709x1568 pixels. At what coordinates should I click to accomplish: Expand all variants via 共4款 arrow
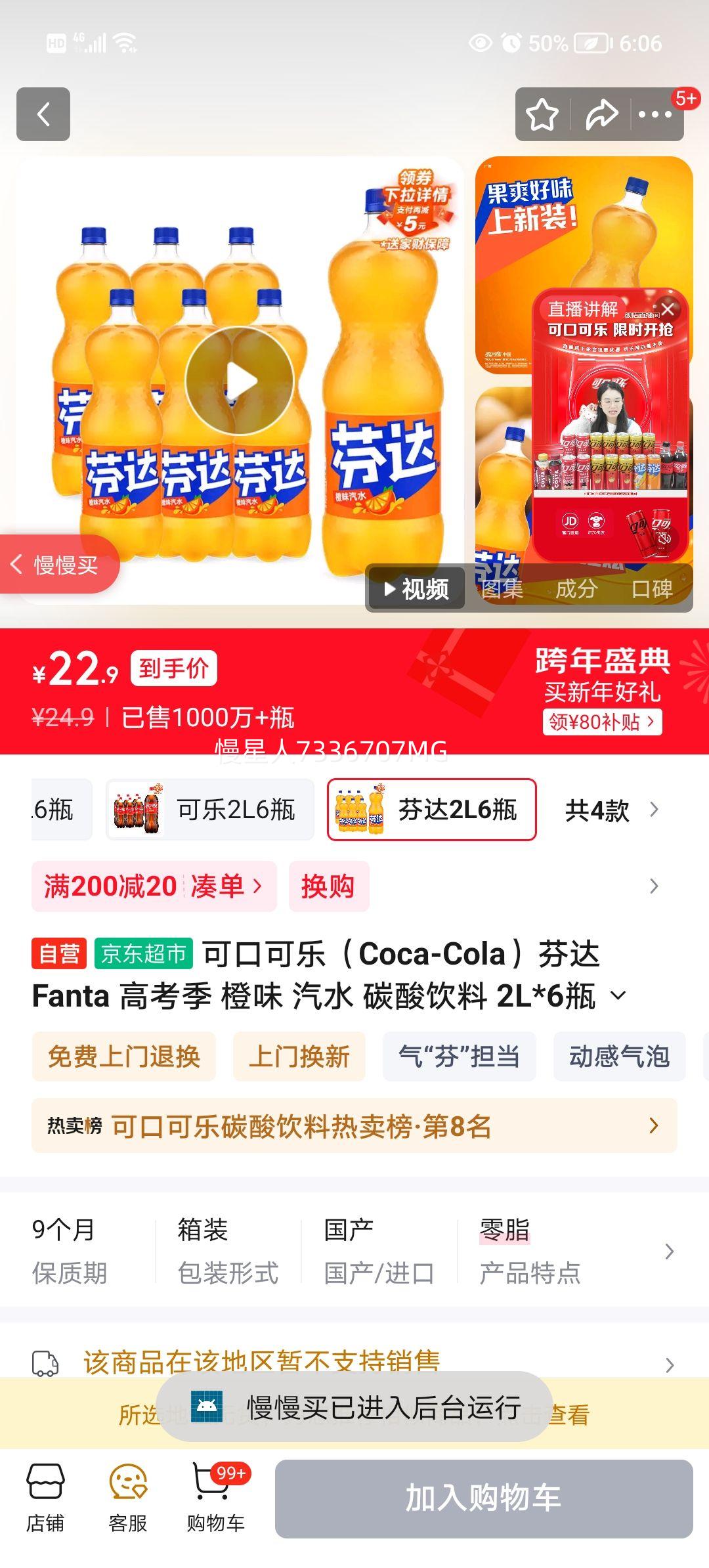point(612,810)
